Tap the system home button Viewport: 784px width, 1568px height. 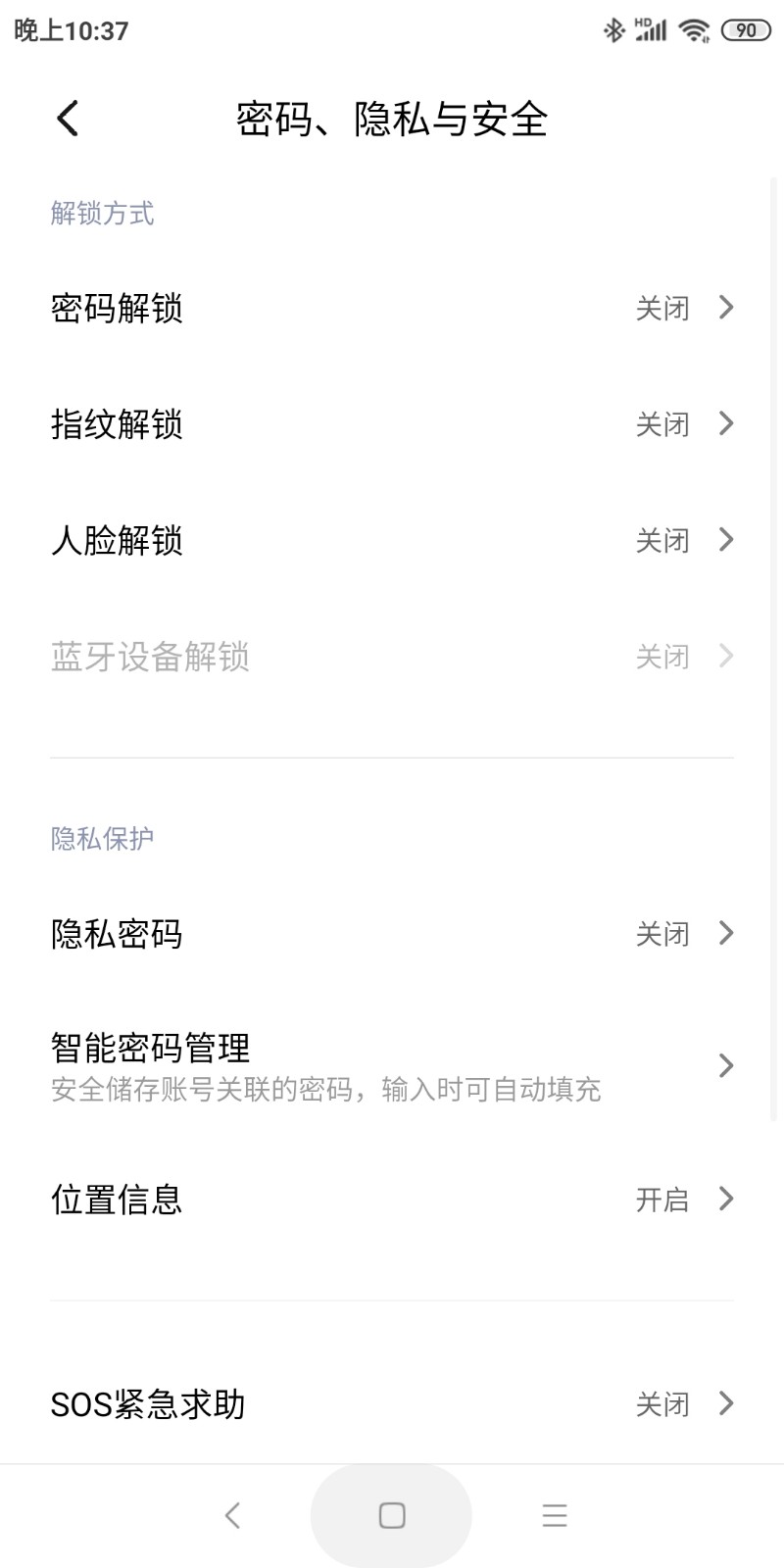(392, 1515)
